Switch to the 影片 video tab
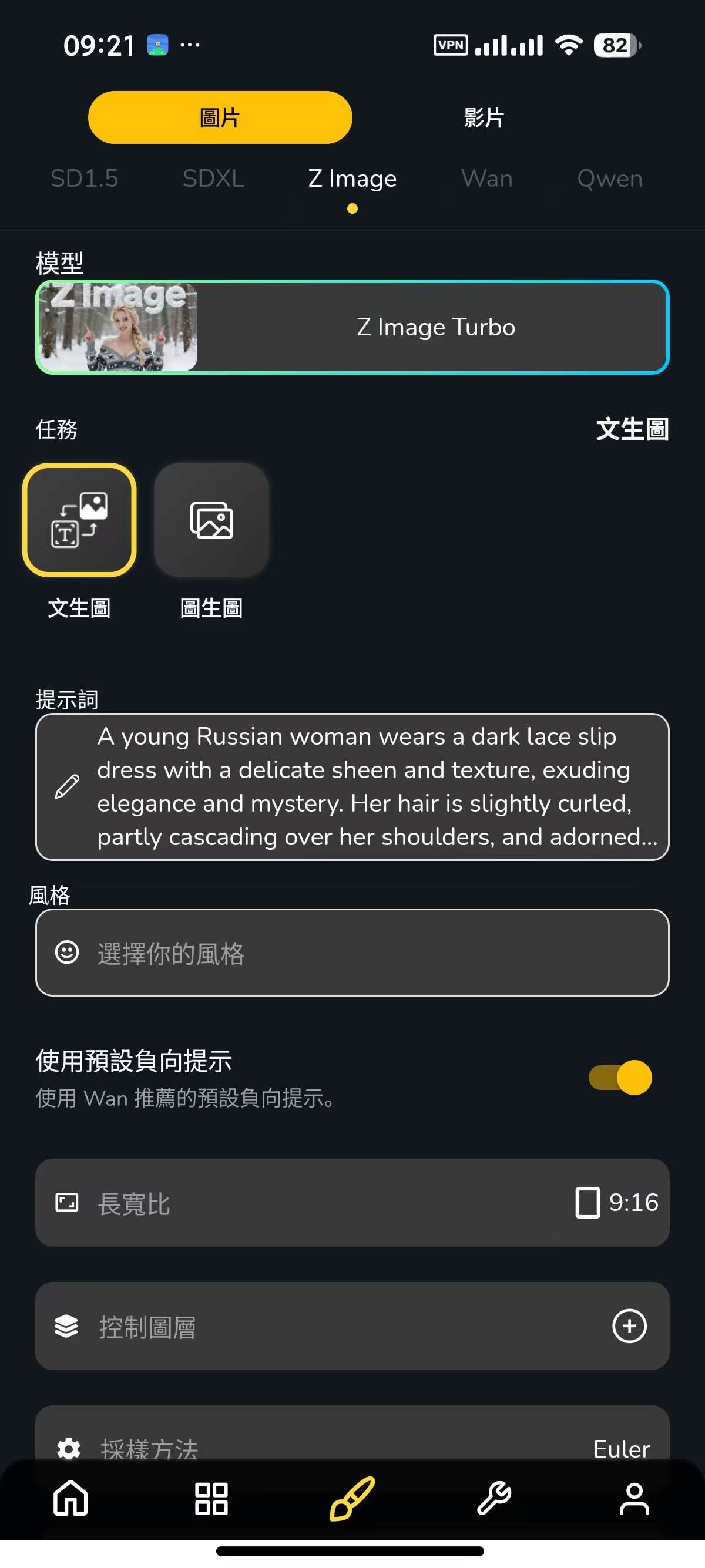The image size is (705, 1568). (484, 117)
